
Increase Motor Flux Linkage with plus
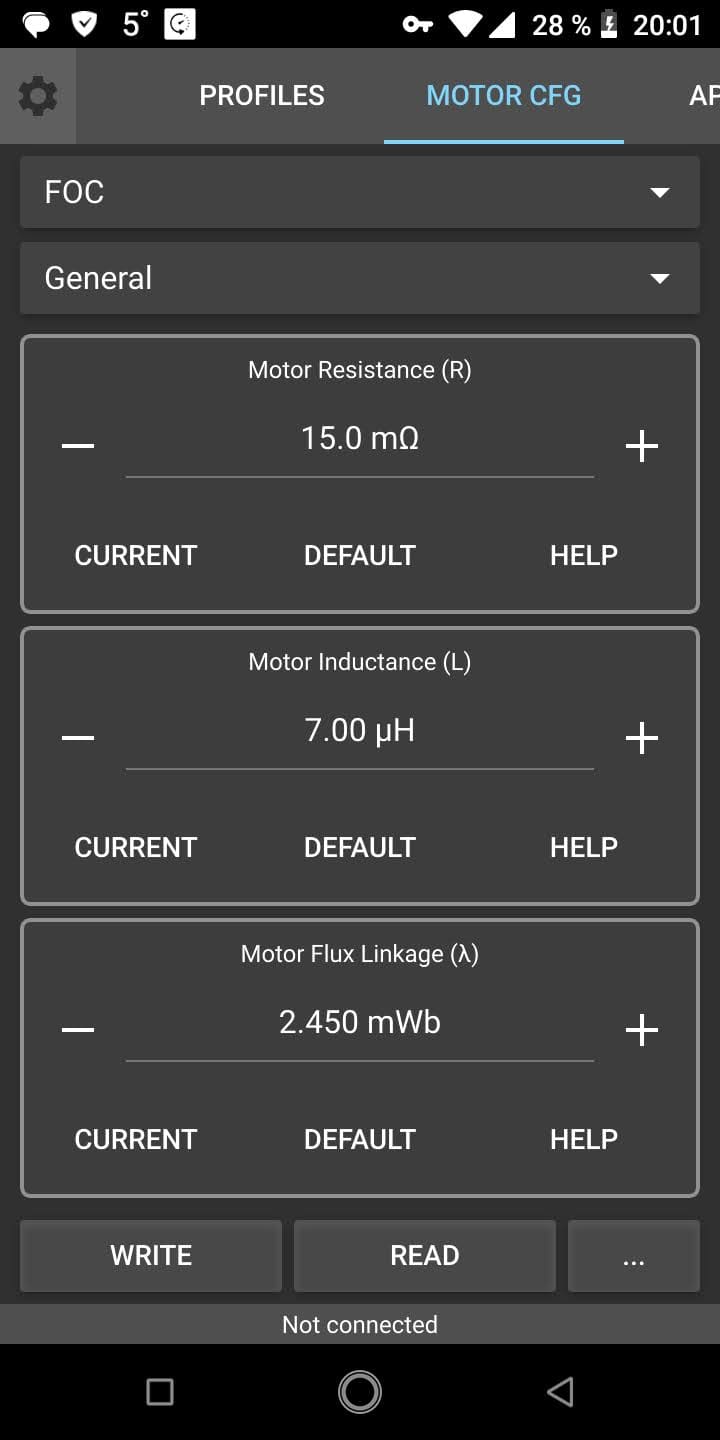641,1029
